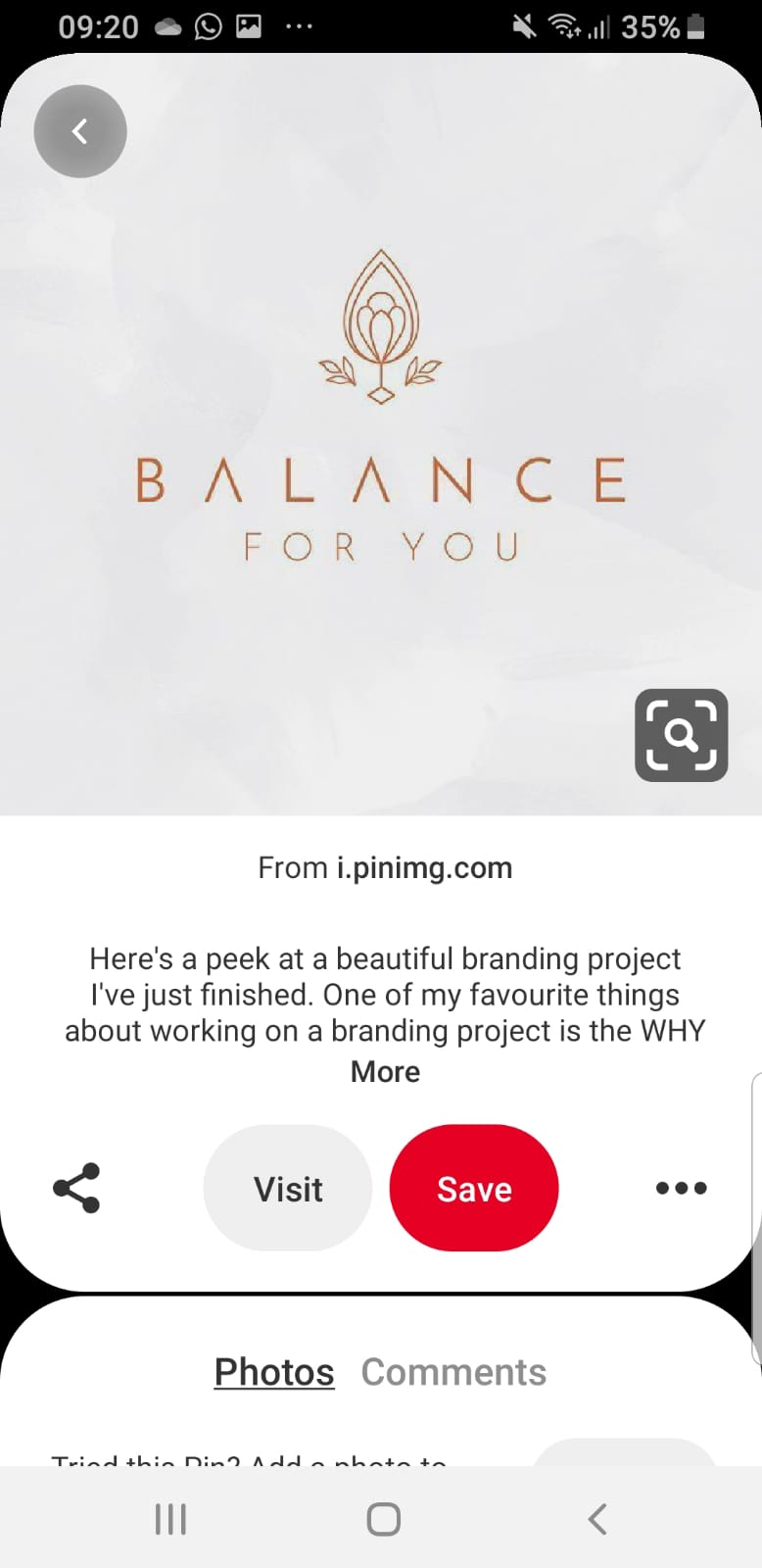Switch to the Photos tab
This screenshot has height=1568, width=762.
pyautogui.click(x=274, y=1372)
